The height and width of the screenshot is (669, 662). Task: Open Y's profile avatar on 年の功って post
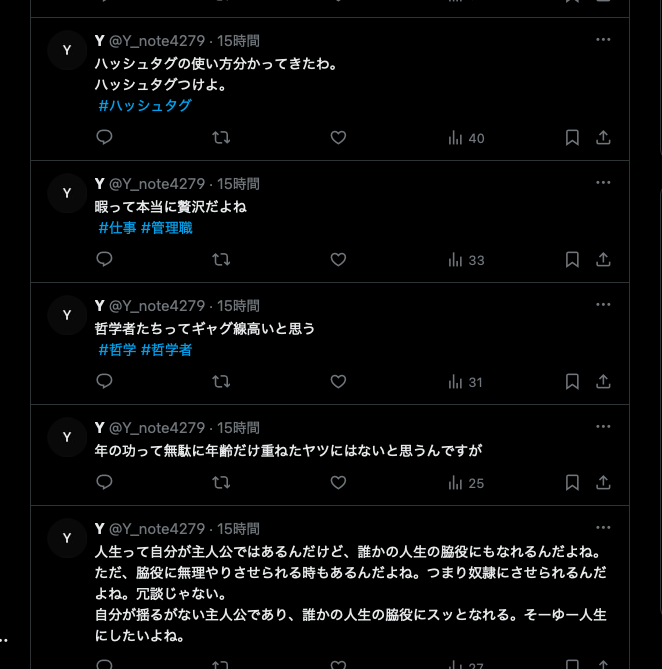67,437
